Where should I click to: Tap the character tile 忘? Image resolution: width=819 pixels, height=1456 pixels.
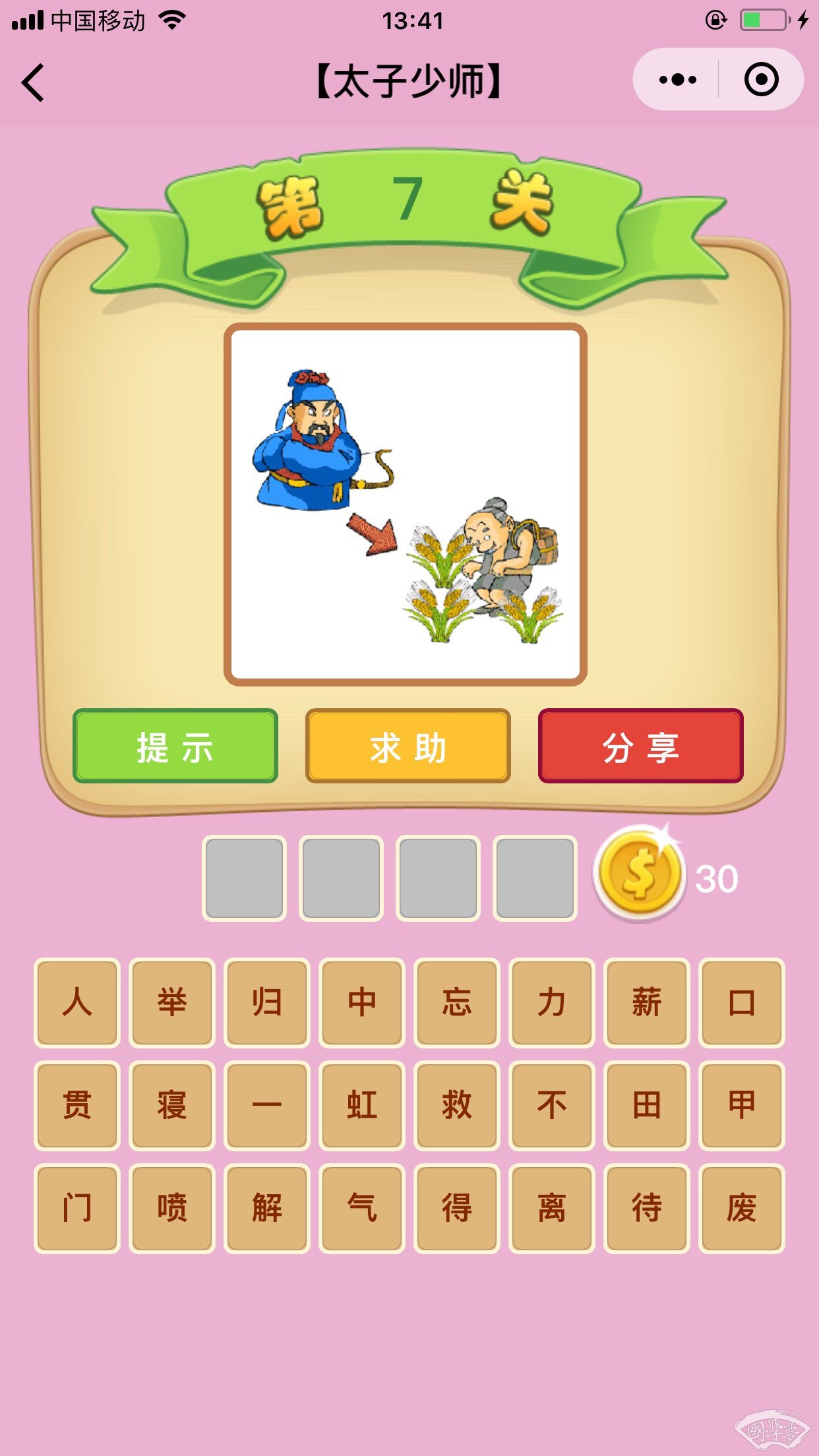coord(457,1002)
